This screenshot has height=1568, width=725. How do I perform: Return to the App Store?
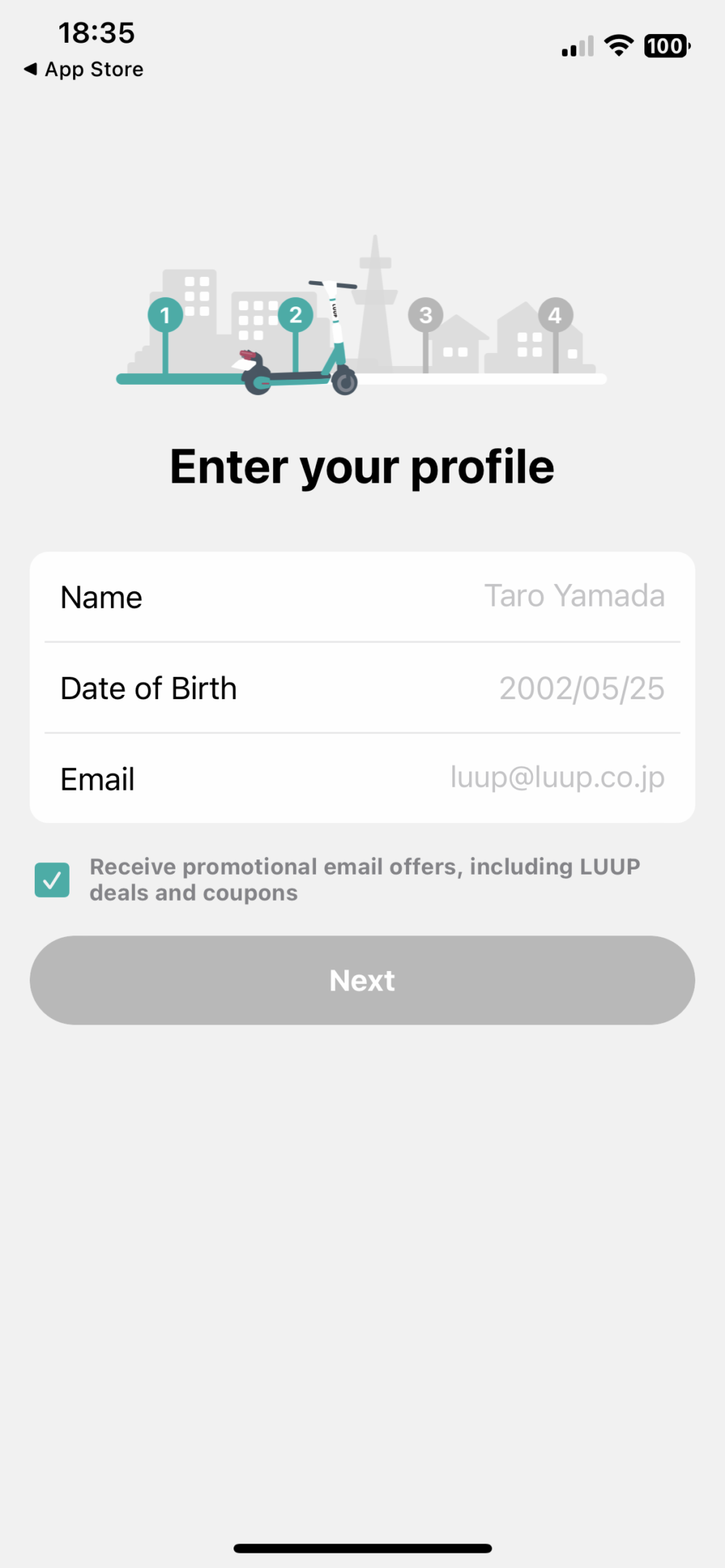click(x=83, y=70)
